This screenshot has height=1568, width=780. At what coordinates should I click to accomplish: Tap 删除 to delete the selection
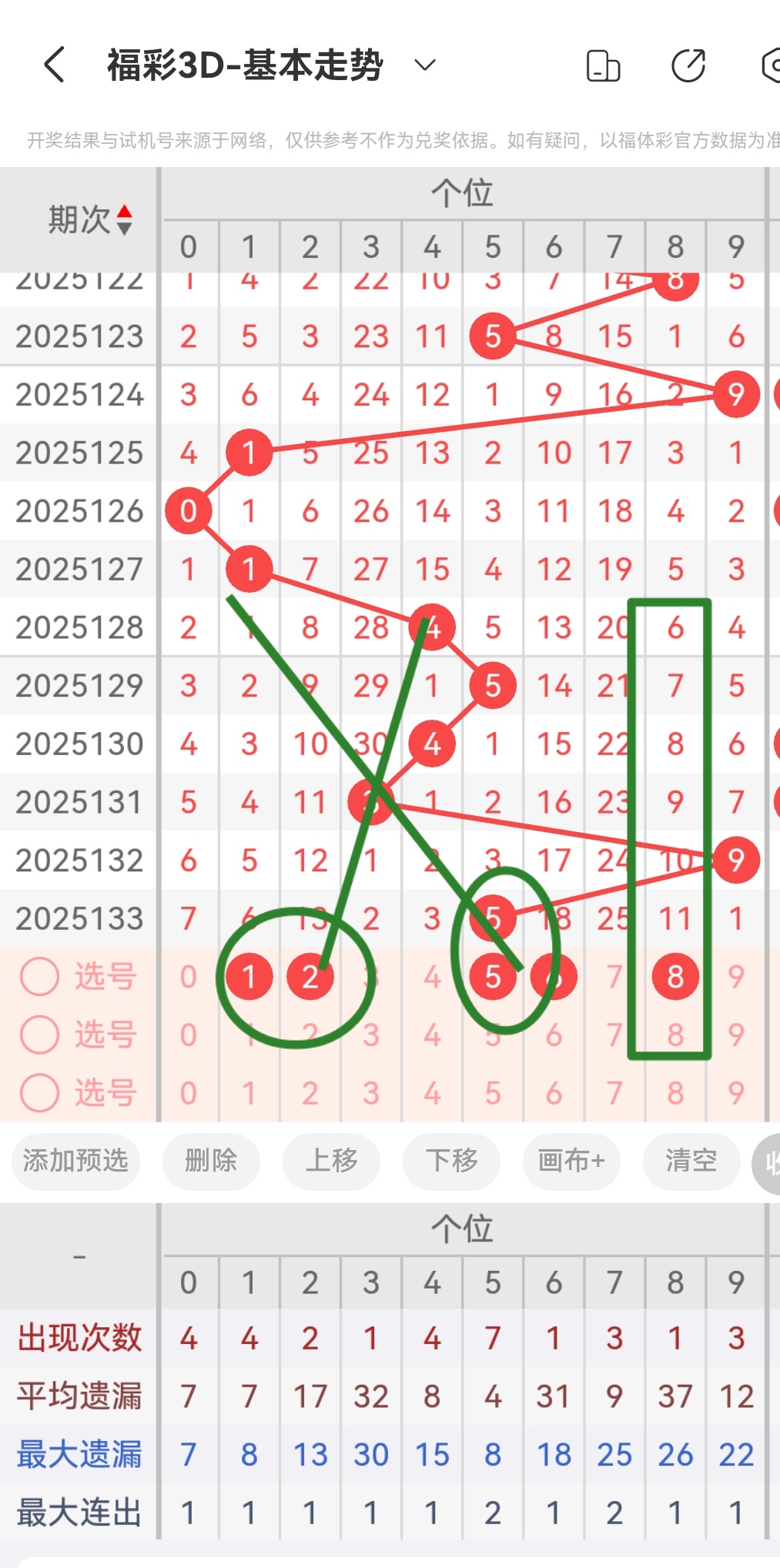pyautogui.click(x=211, y=1160)
